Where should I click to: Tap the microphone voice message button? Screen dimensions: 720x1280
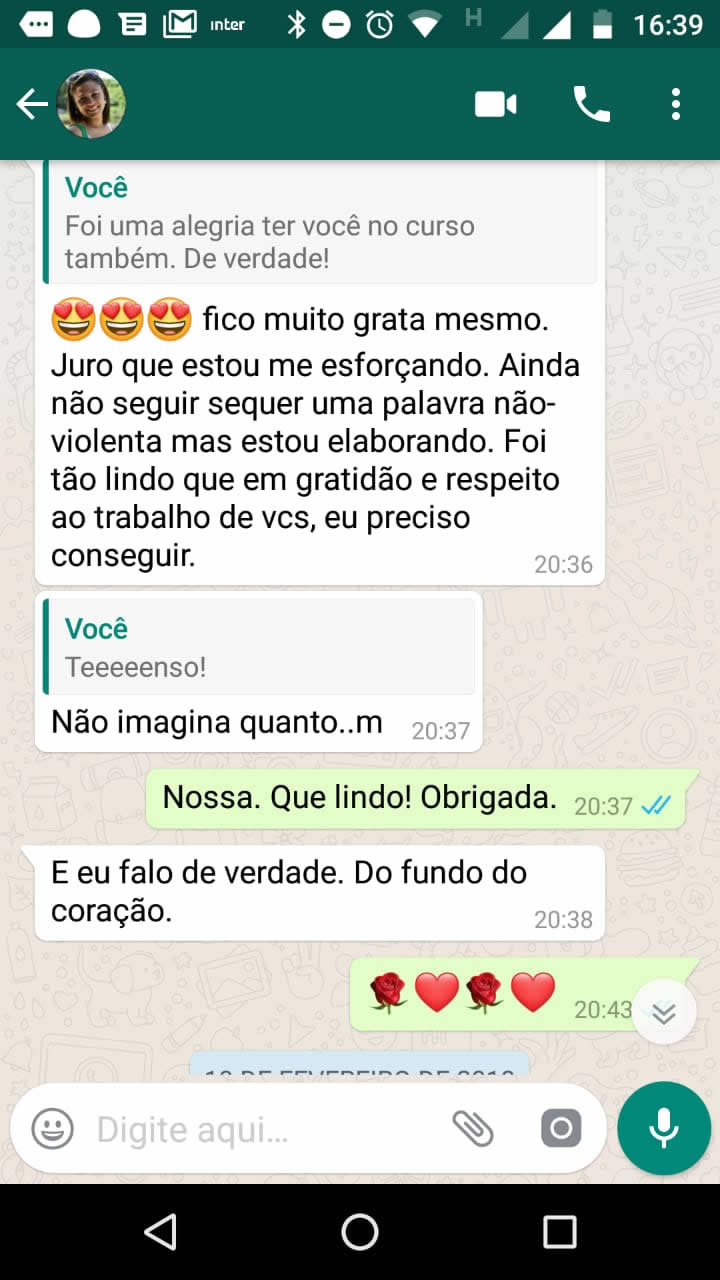pos(664,1128)
